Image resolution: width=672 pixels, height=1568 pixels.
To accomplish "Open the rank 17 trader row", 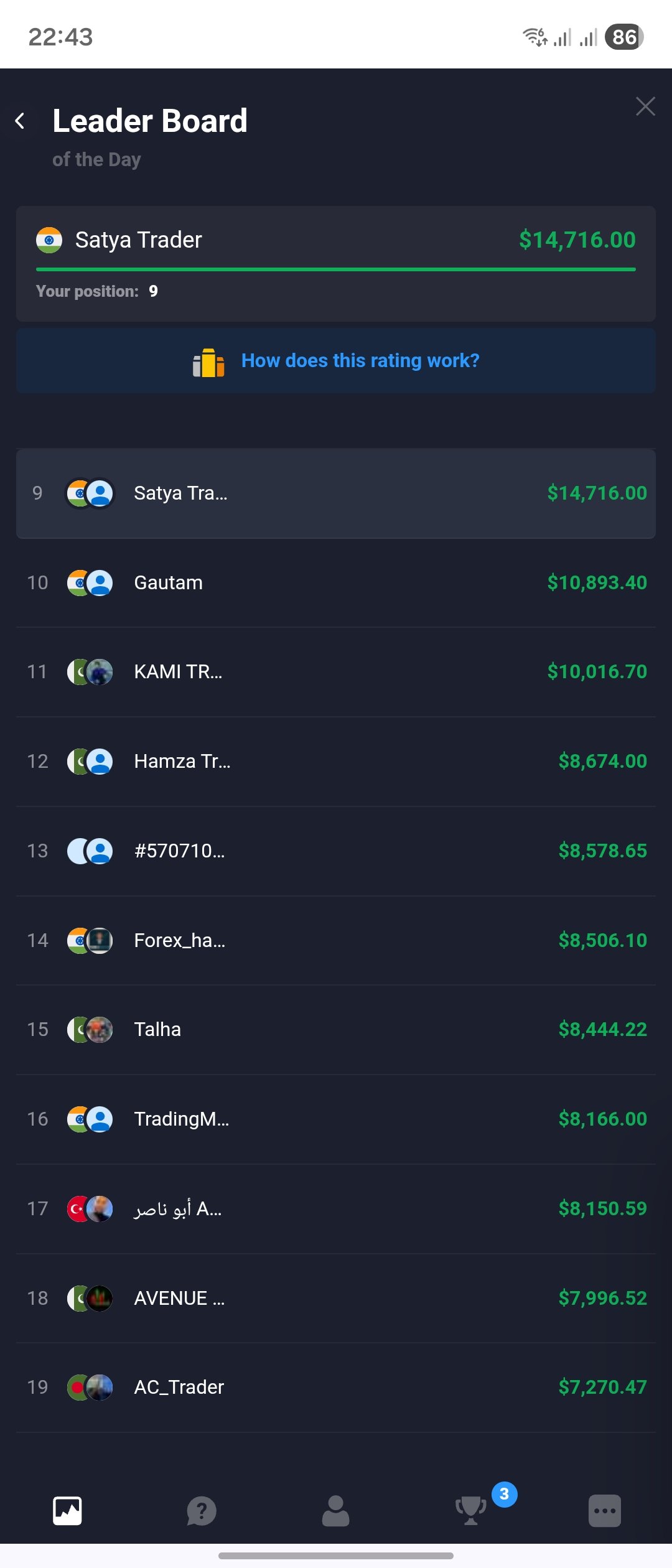I will tap(336, 1209).
